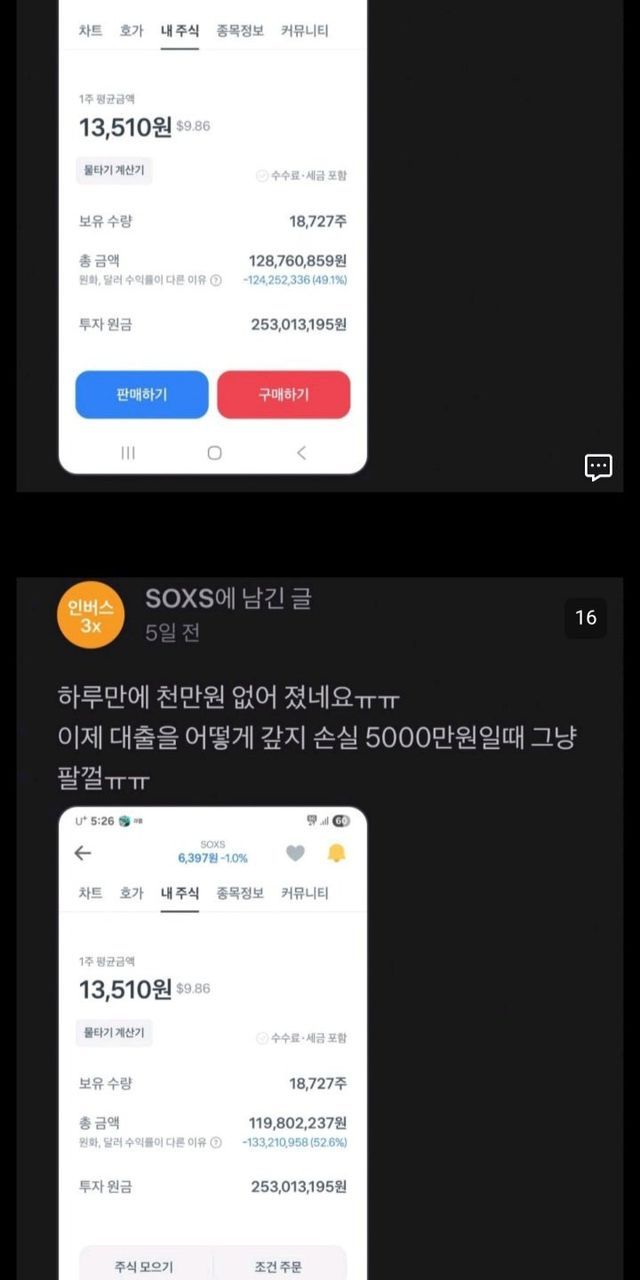
Task: Tap the 16 badge on the second post
Action: pos(586,618)
